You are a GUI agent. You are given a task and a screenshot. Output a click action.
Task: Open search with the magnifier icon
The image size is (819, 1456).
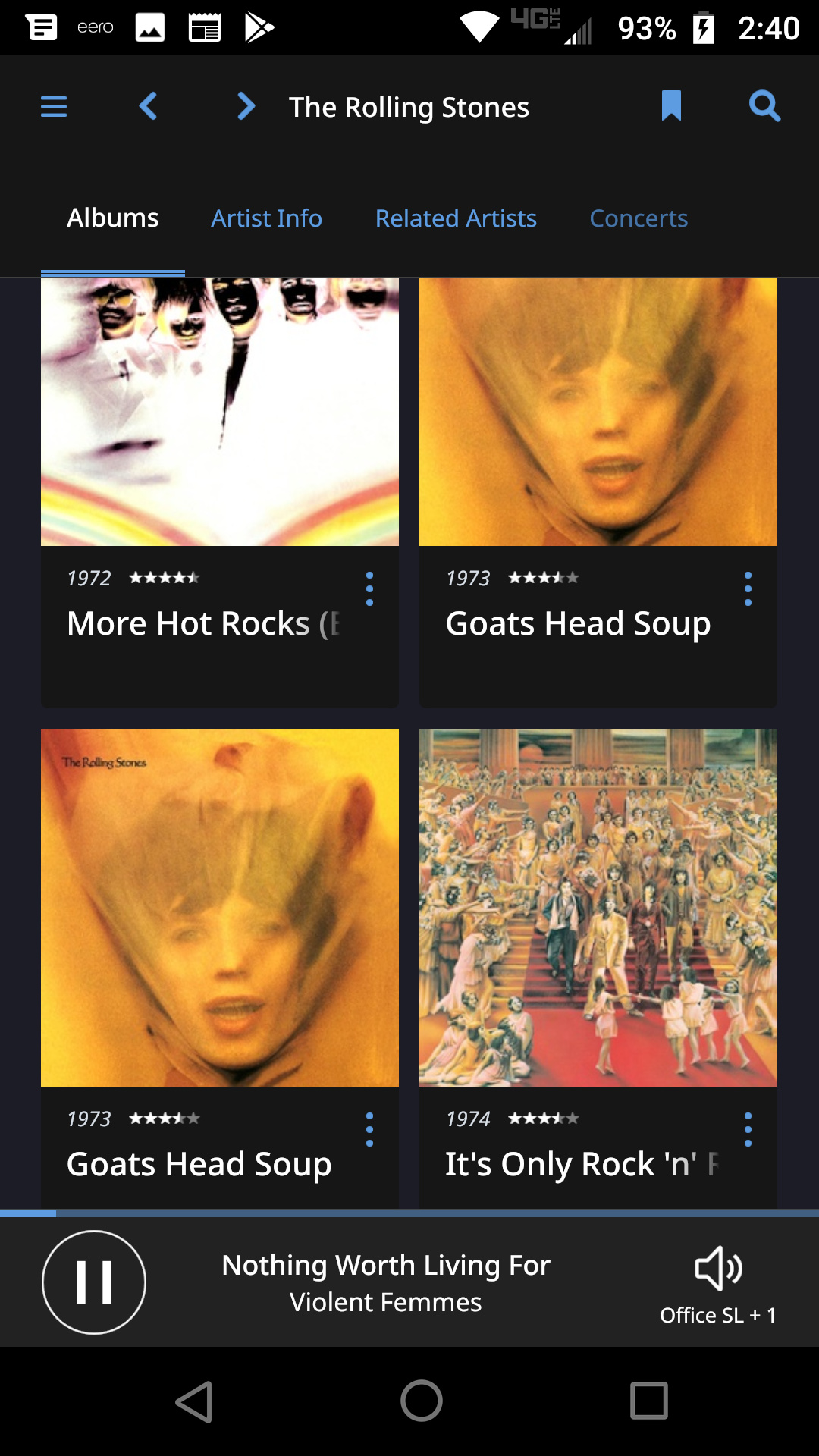click(x=764, y=106)
